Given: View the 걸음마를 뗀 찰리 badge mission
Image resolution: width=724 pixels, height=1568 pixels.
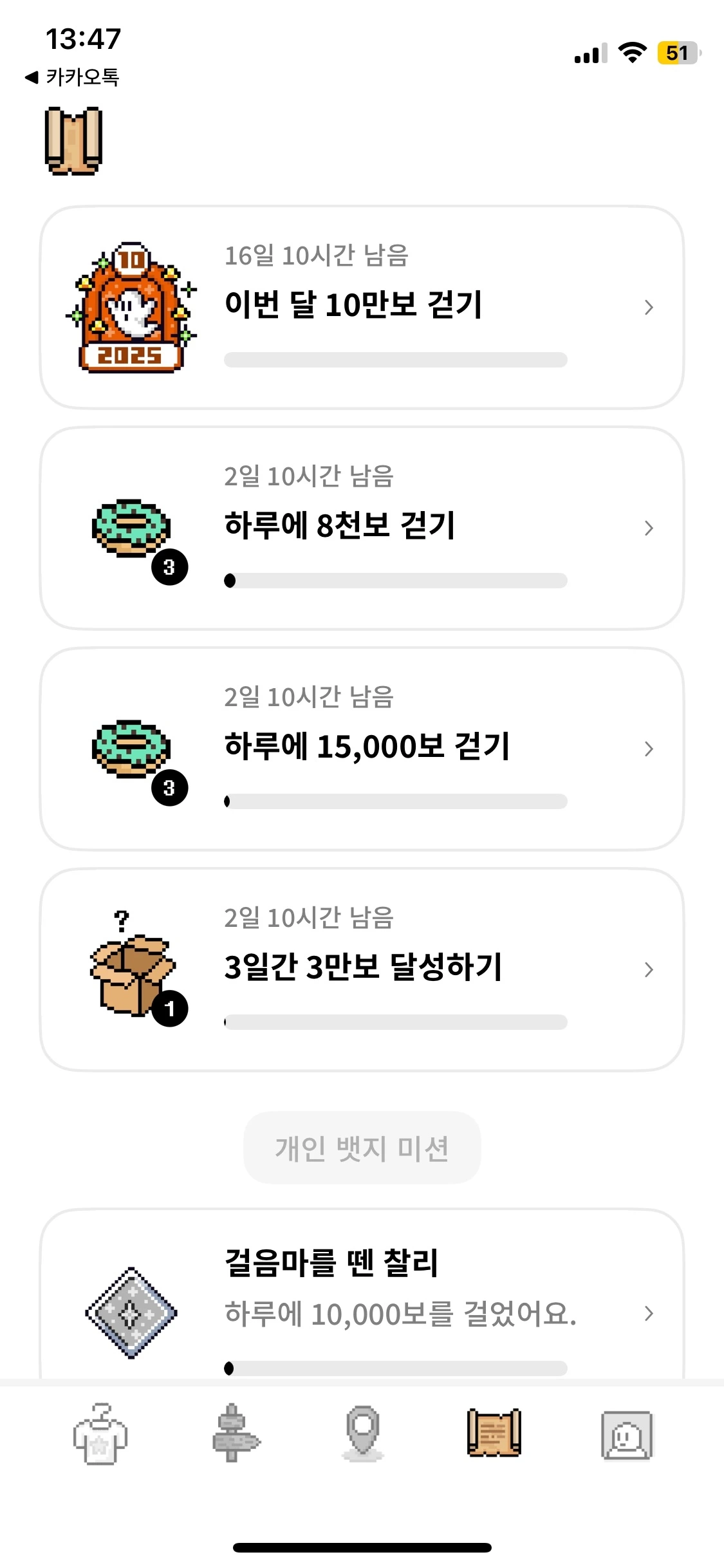Looking at the screenshot, I should click(x=361, y=1307).
